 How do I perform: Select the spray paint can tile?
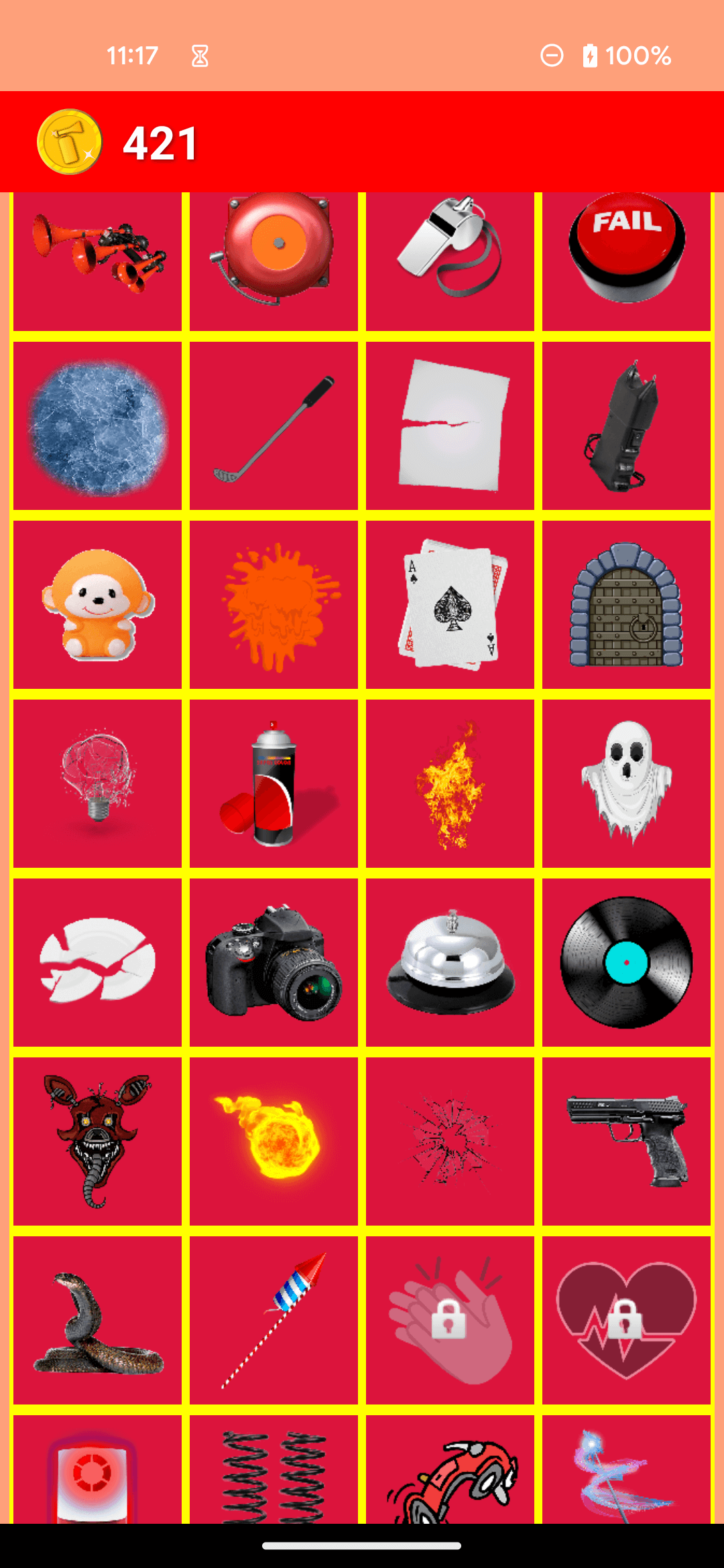click(274, 783)
